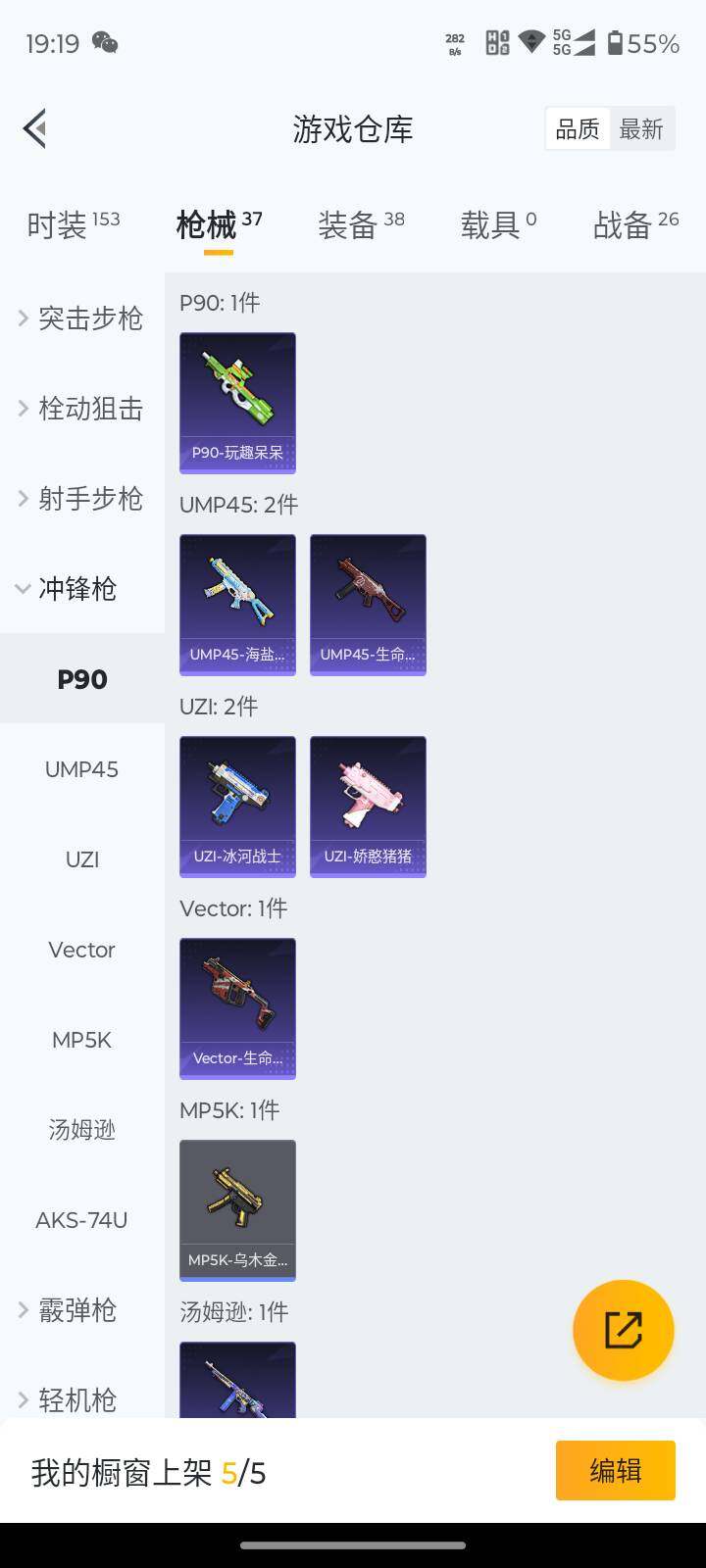Expand the 突击步枪 category
The width and height of the screenshot is (706, 1568).
click(x=81, y=318)
